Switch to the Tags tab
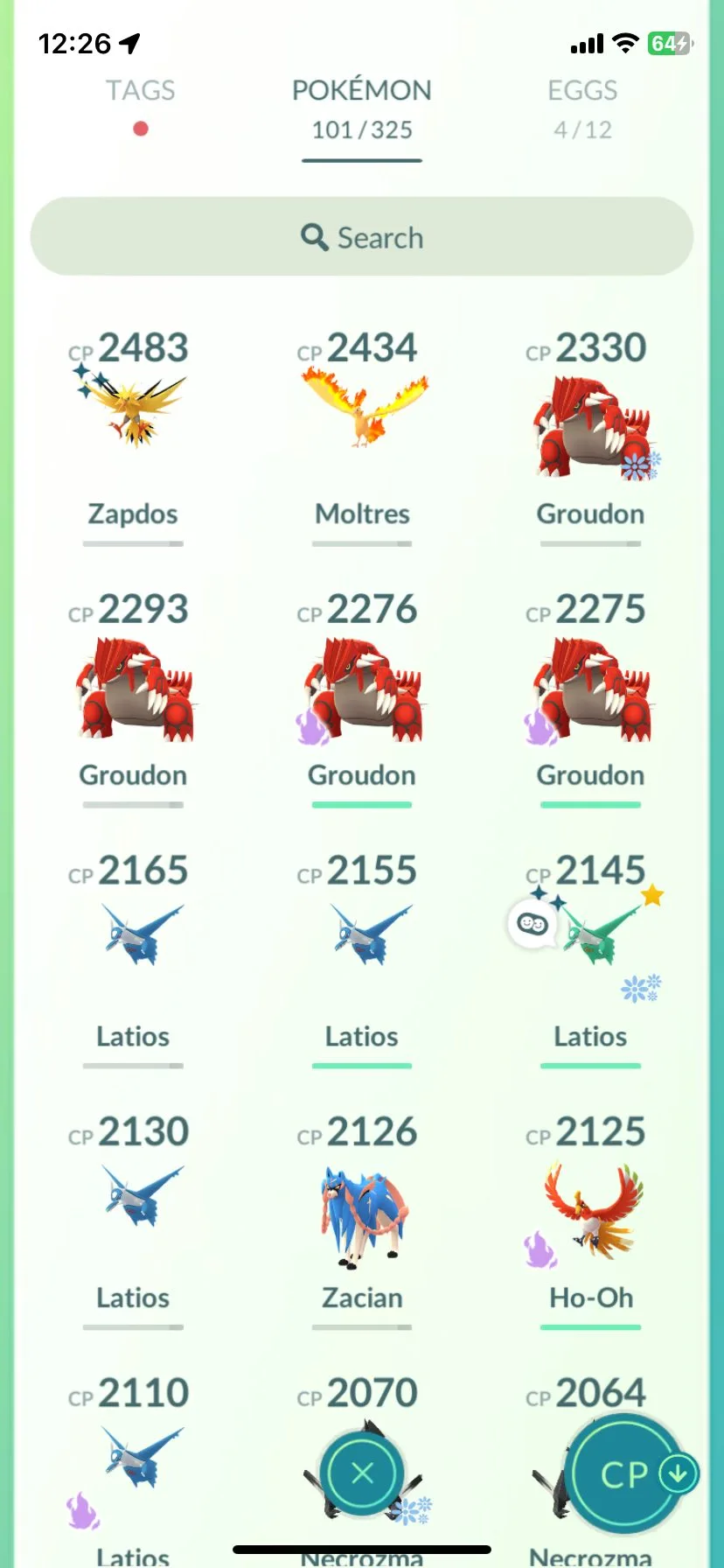The width and height of the screenshot is (724, 1568). pos(140,91)
